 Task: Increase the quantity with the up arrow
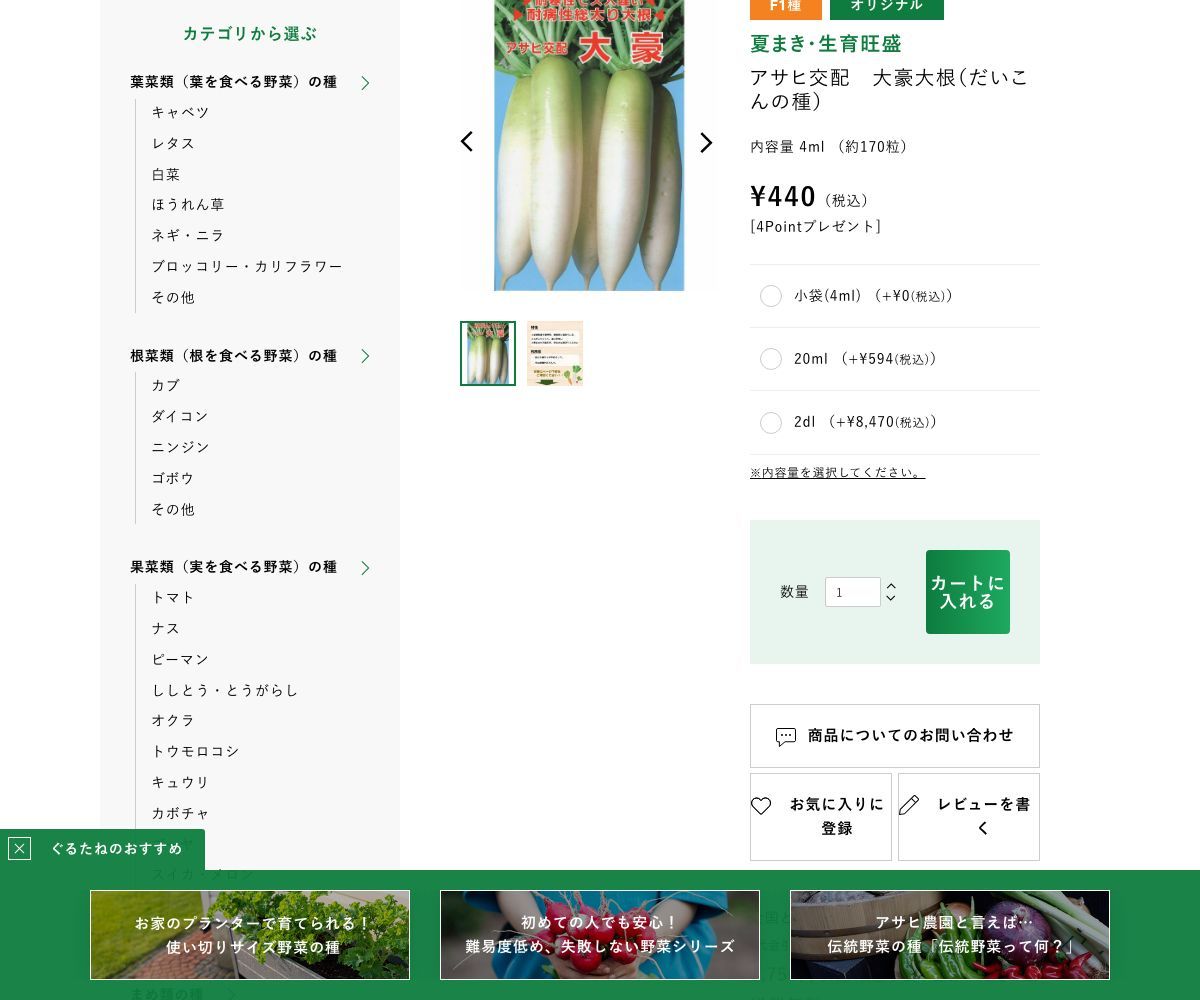[x=891, y=586]
